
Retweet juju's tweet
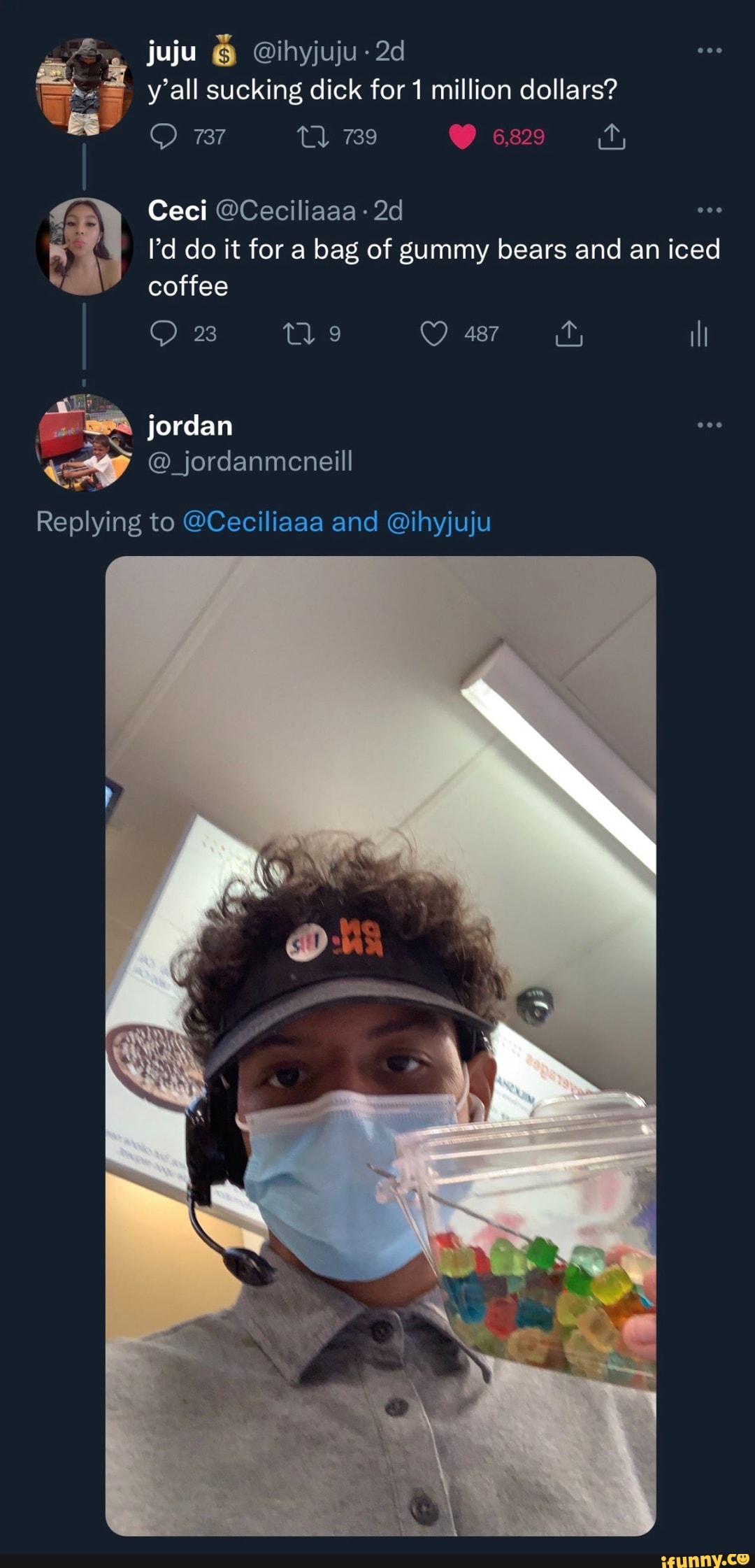pos(313,136)
